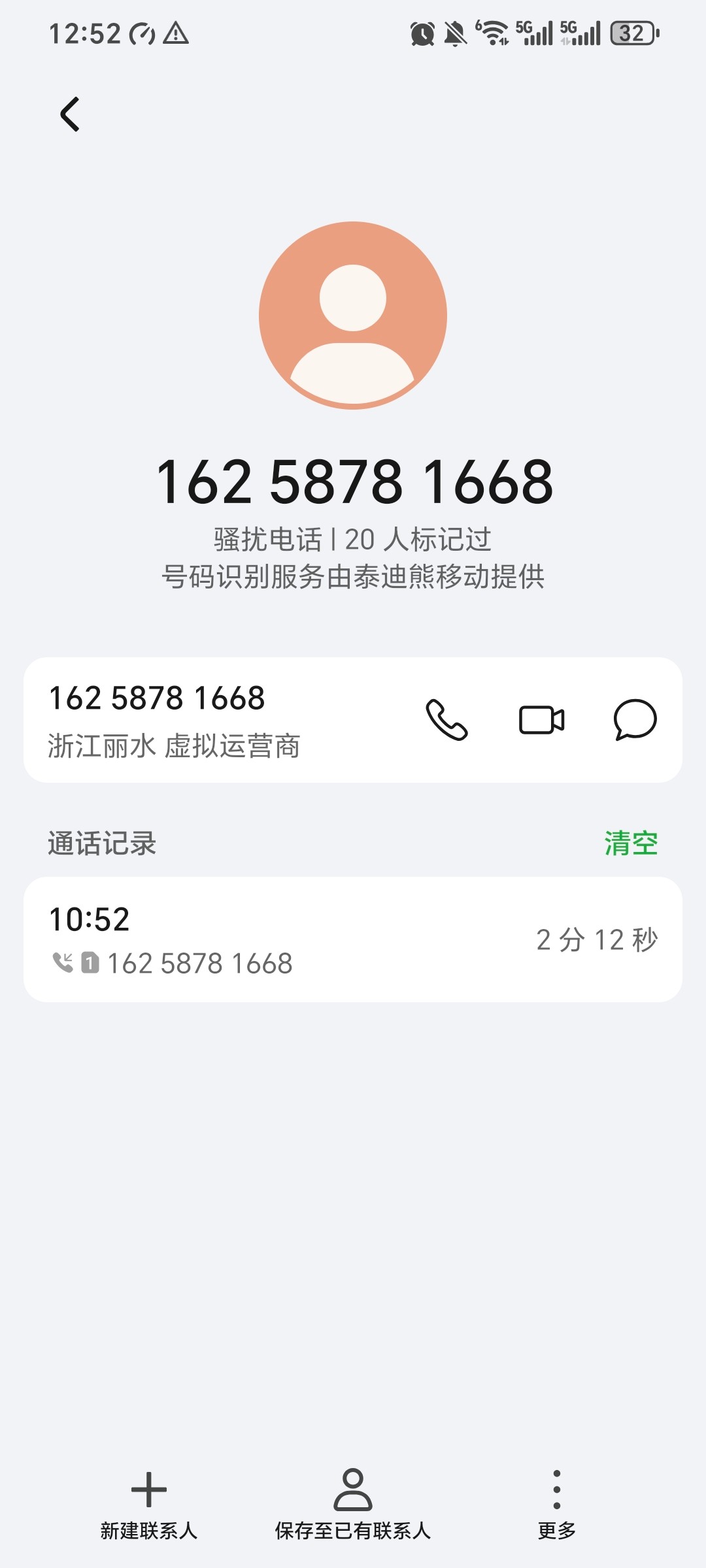Viewport: 706px width, 1568px height.
Task: Send a message to this number
Action: 635,720
